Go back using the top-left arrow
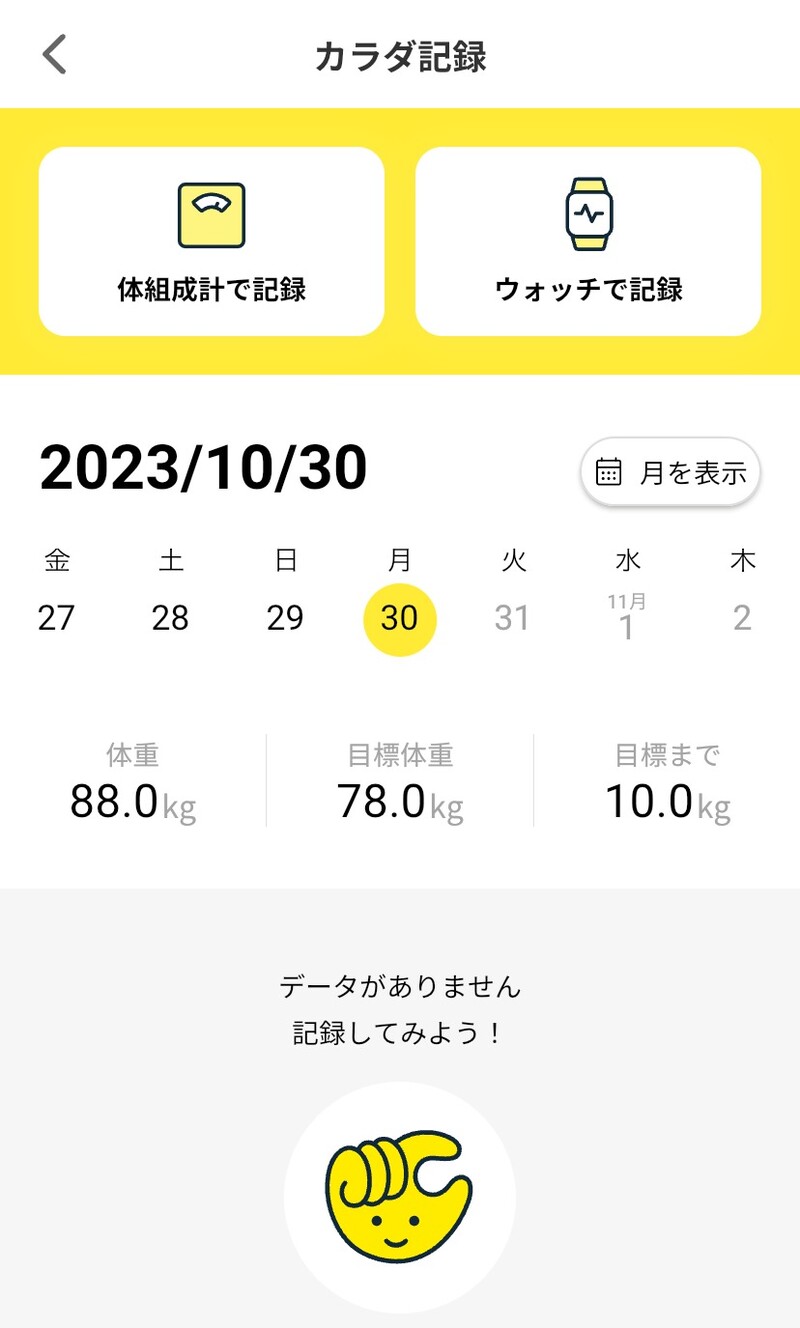The image size is (800, 1328). pos(55,55)
